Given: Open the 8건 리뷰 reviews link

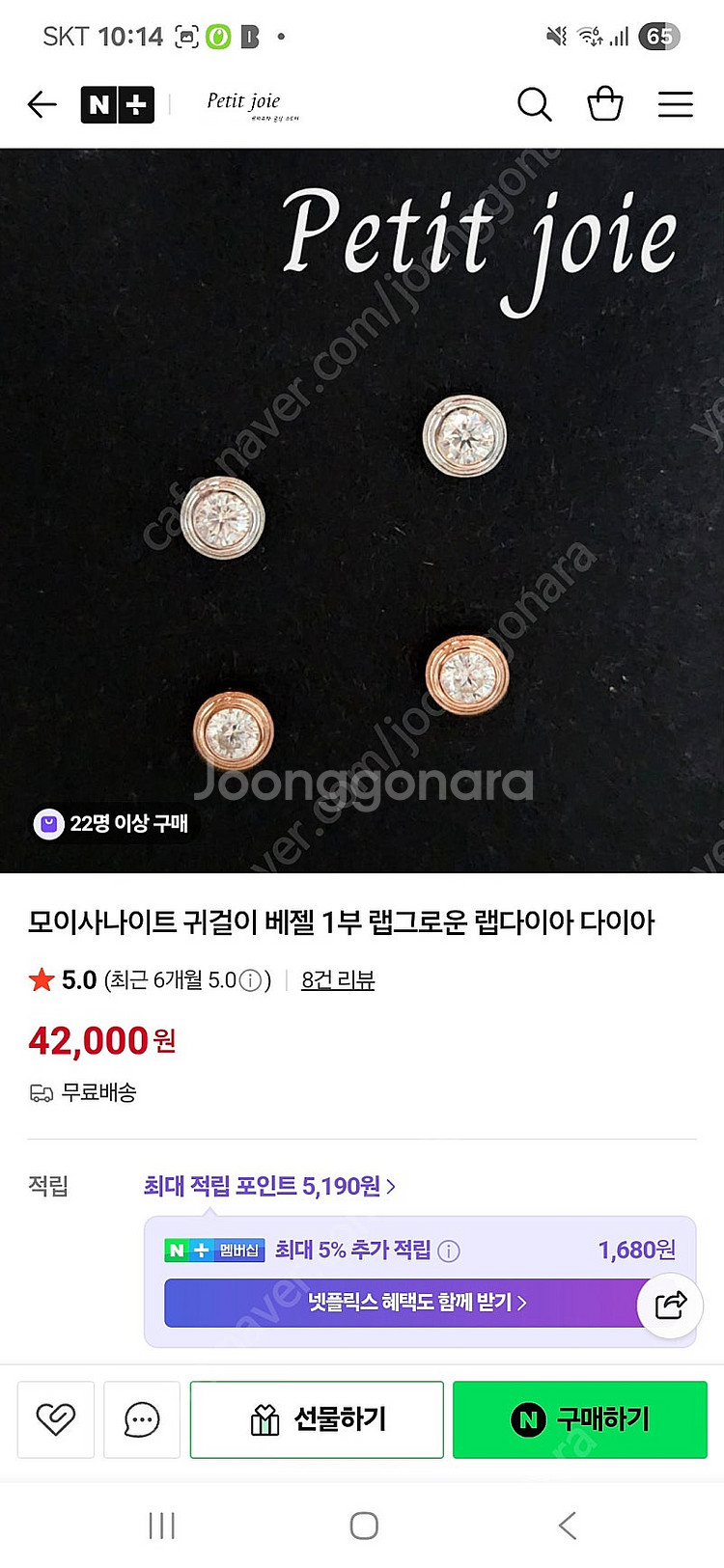Looking at the screenshot, I should point(337,980).
